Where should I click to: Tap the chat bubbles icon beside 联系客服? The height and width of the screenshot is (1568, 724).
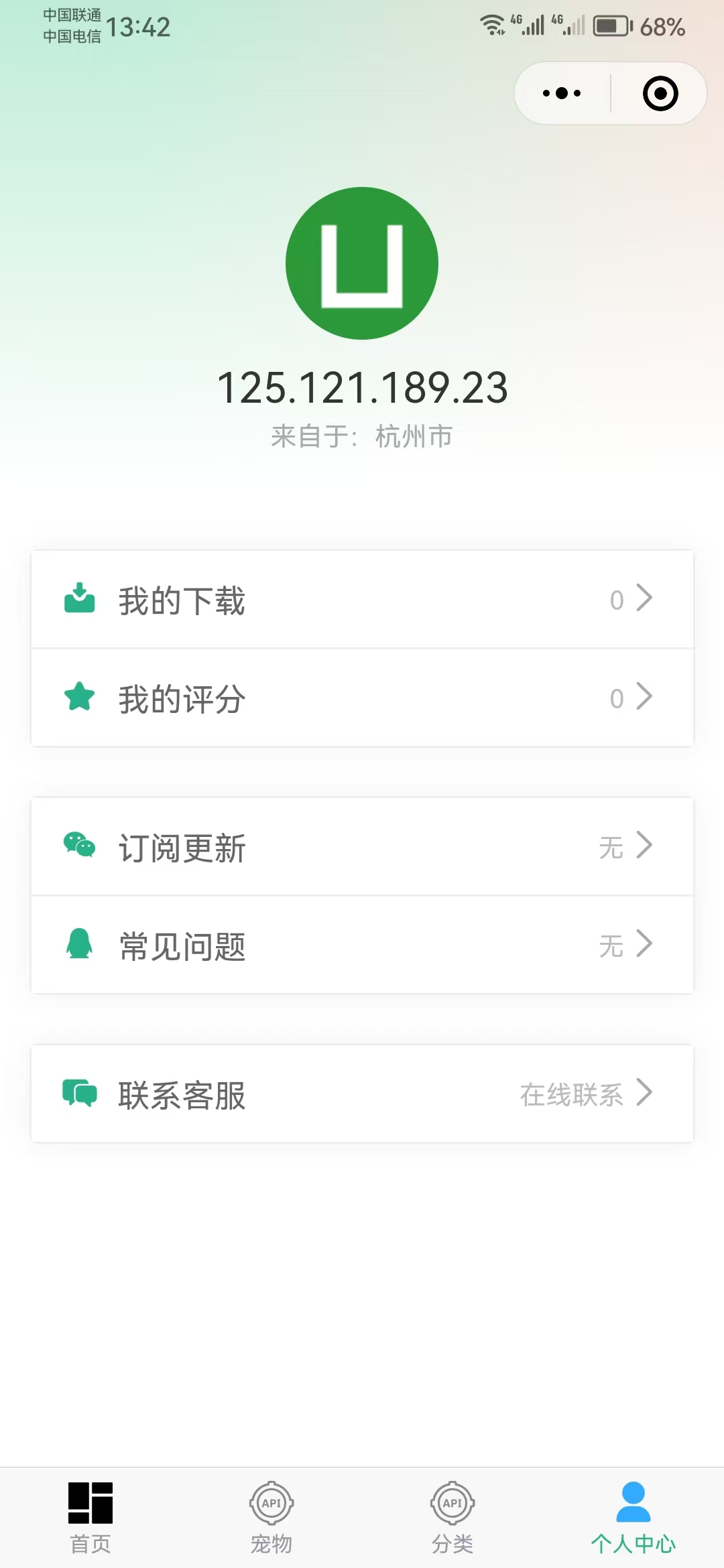(x=80, y=1092)
